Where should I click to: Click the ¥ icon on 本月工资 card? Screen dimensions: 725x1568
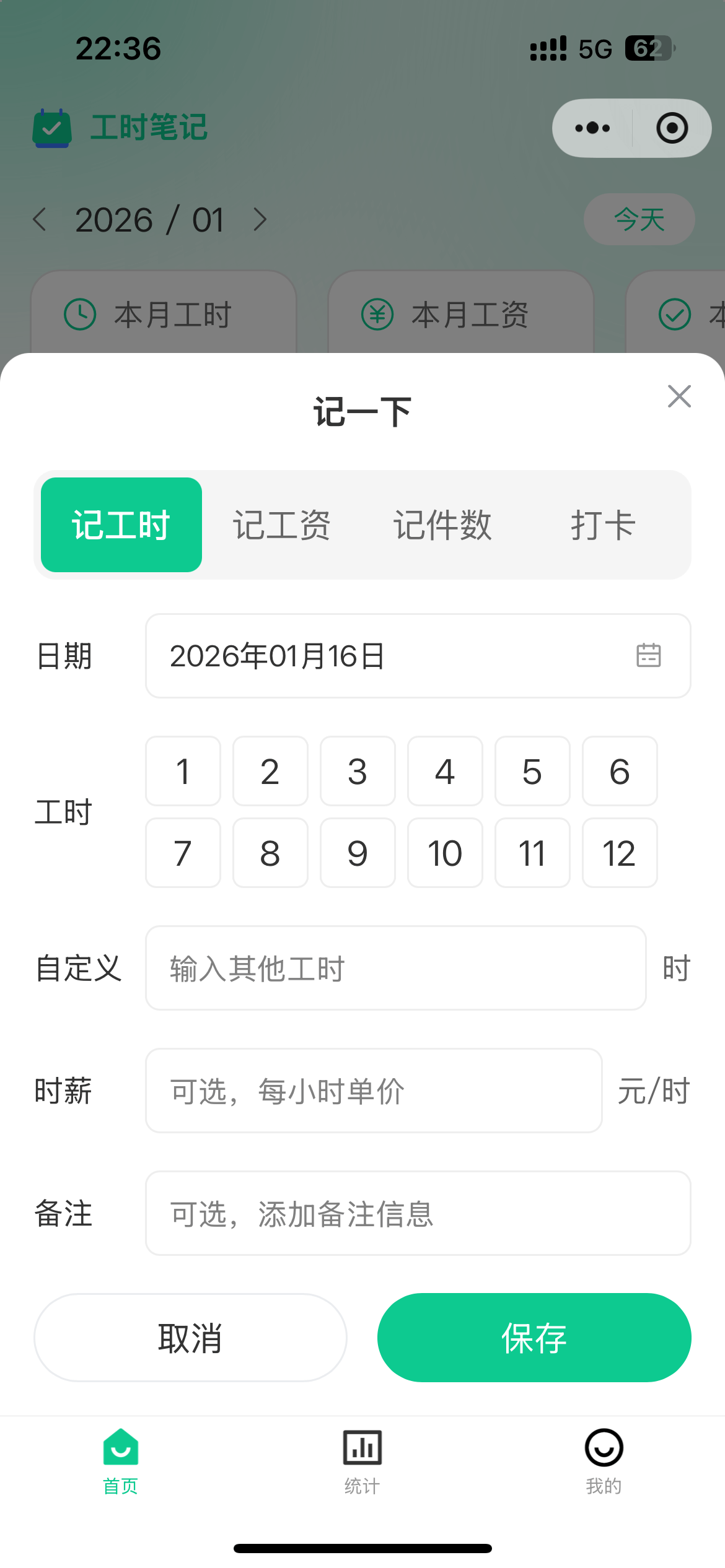coord(377,313)
